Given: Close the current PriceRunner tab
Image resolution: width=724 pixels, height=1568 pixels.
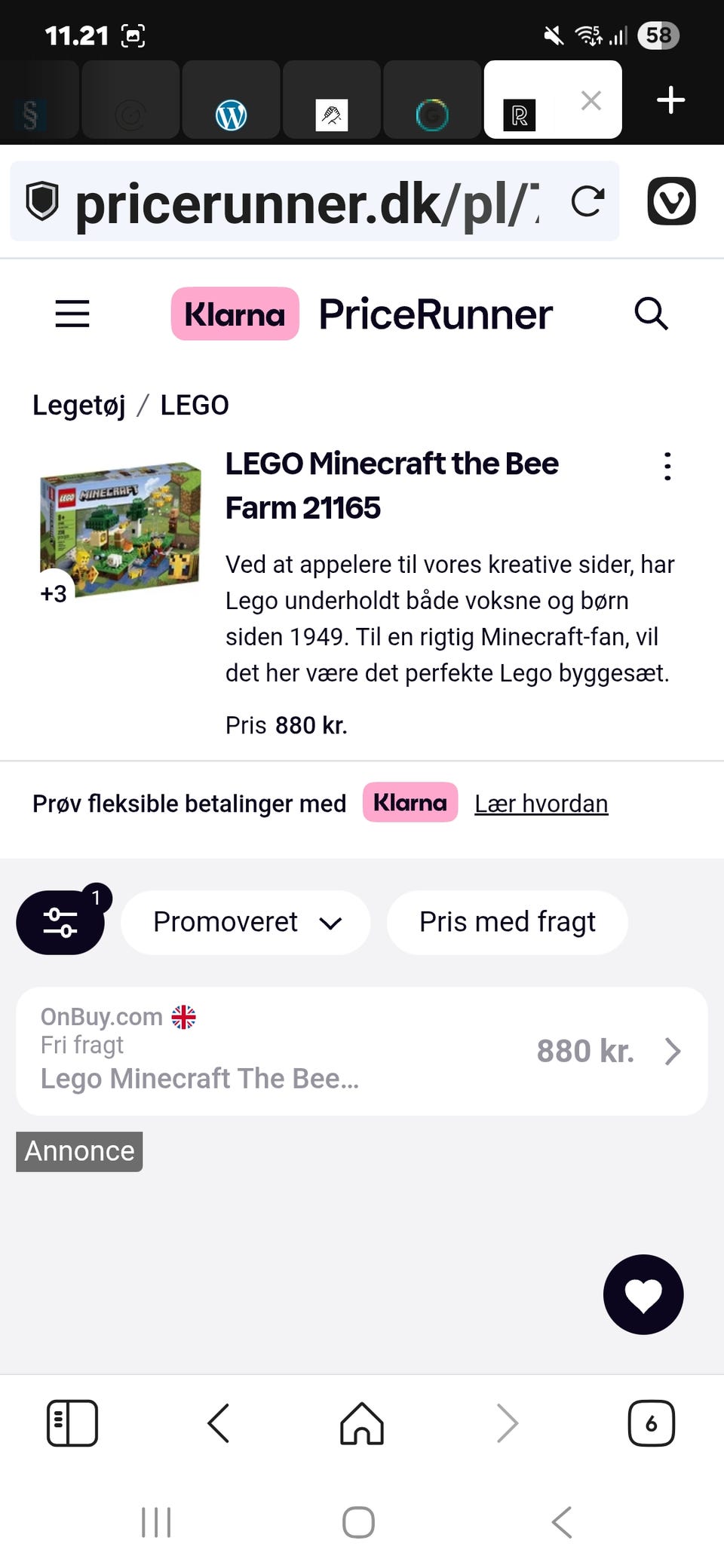Looking at the screenshot, I should click(591, 100).
